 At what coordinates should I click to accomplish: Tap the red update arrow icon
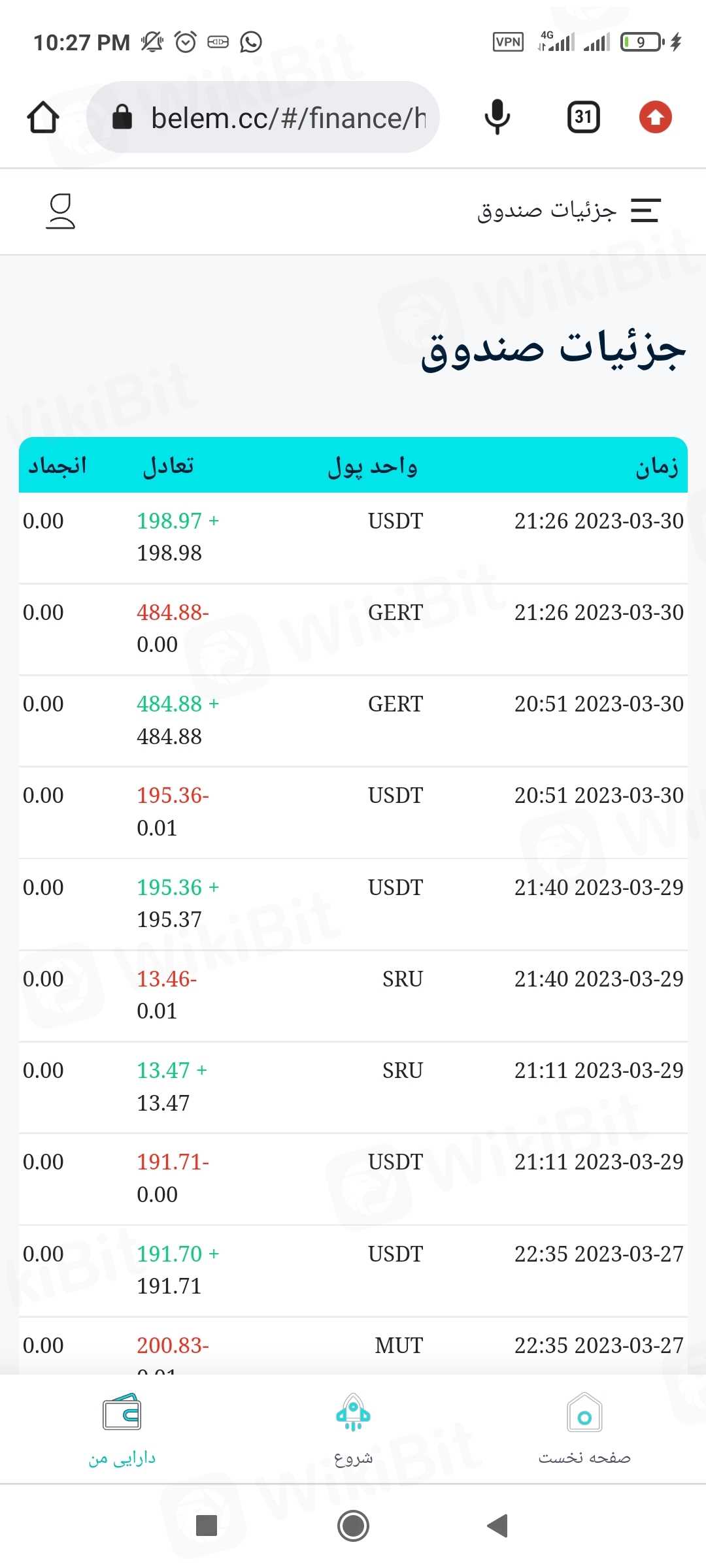tap(656, 118)
